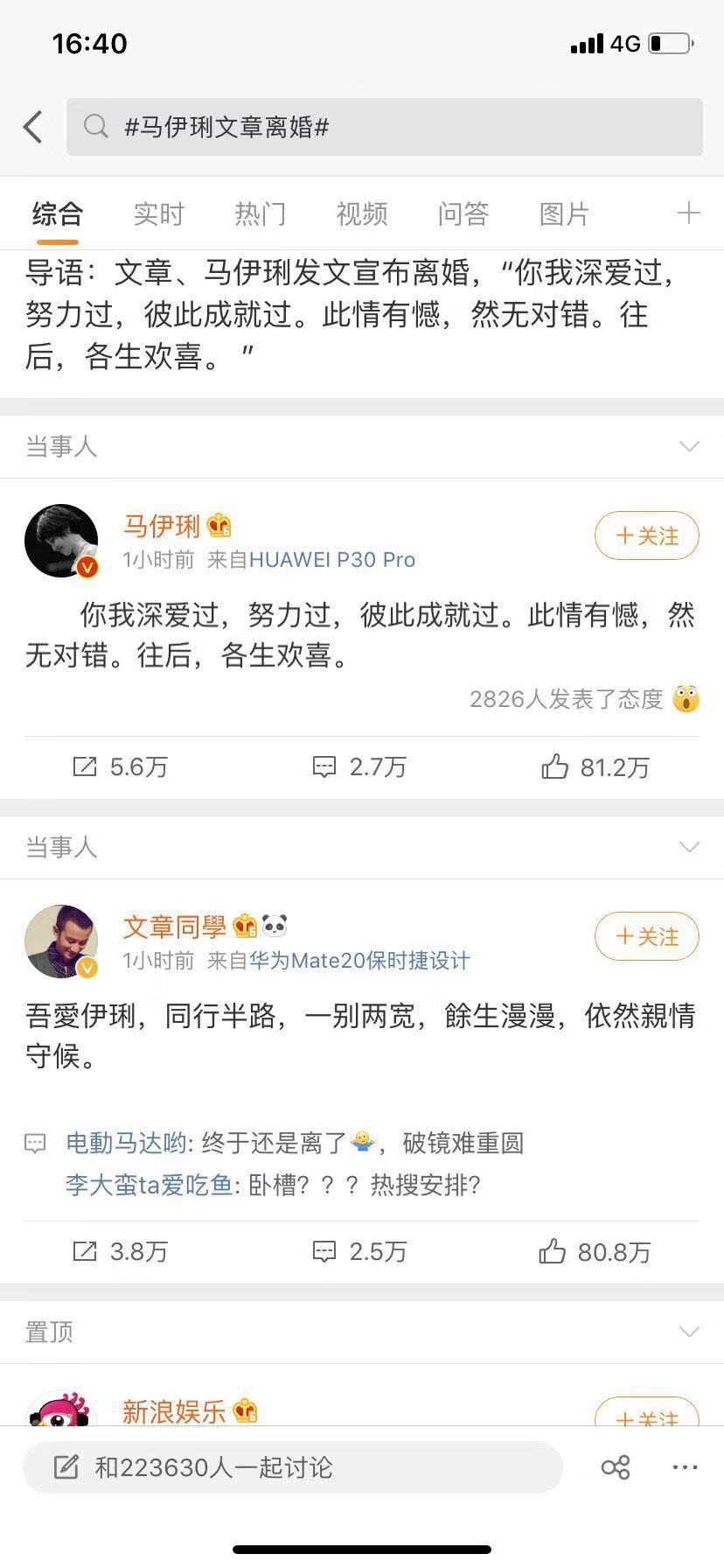Join the discussion with 223630 people
This screenshot has width=724, height=1568.
pos(292,1467)
